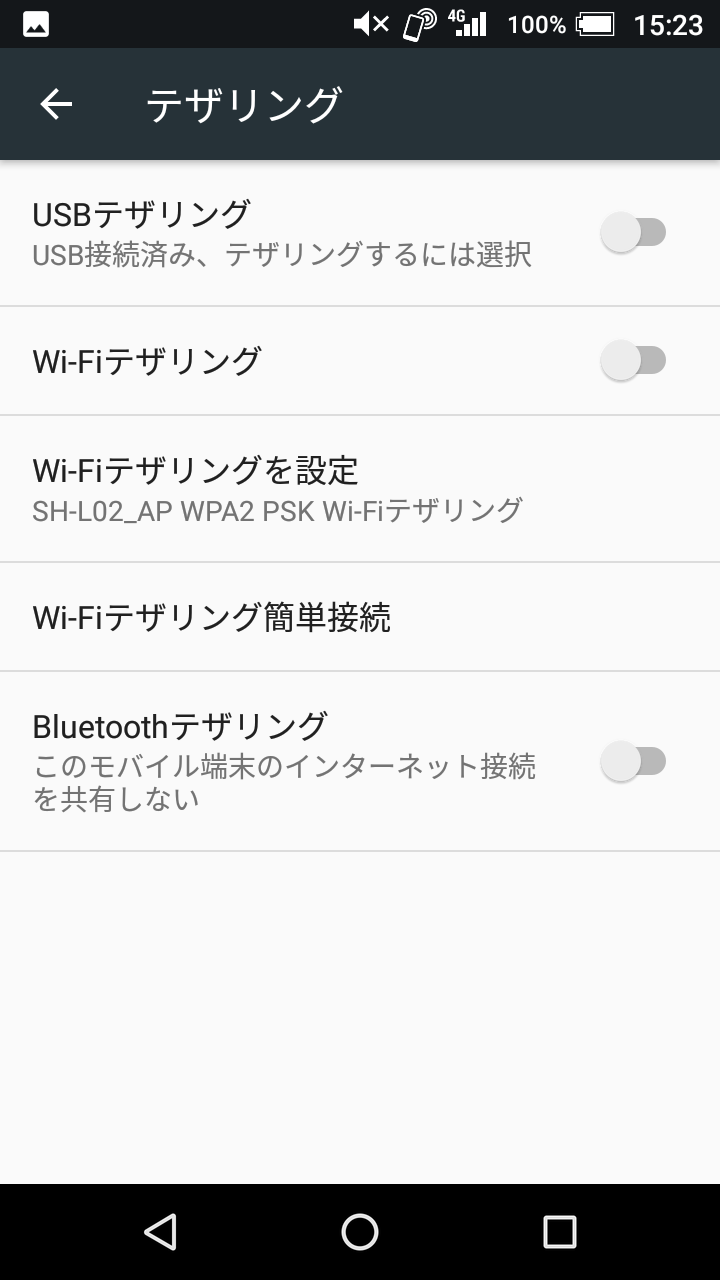Turn on the Wi-Fiテザリング switch
The width and height of the screenshot is (720, 1280).
[633, 360]
